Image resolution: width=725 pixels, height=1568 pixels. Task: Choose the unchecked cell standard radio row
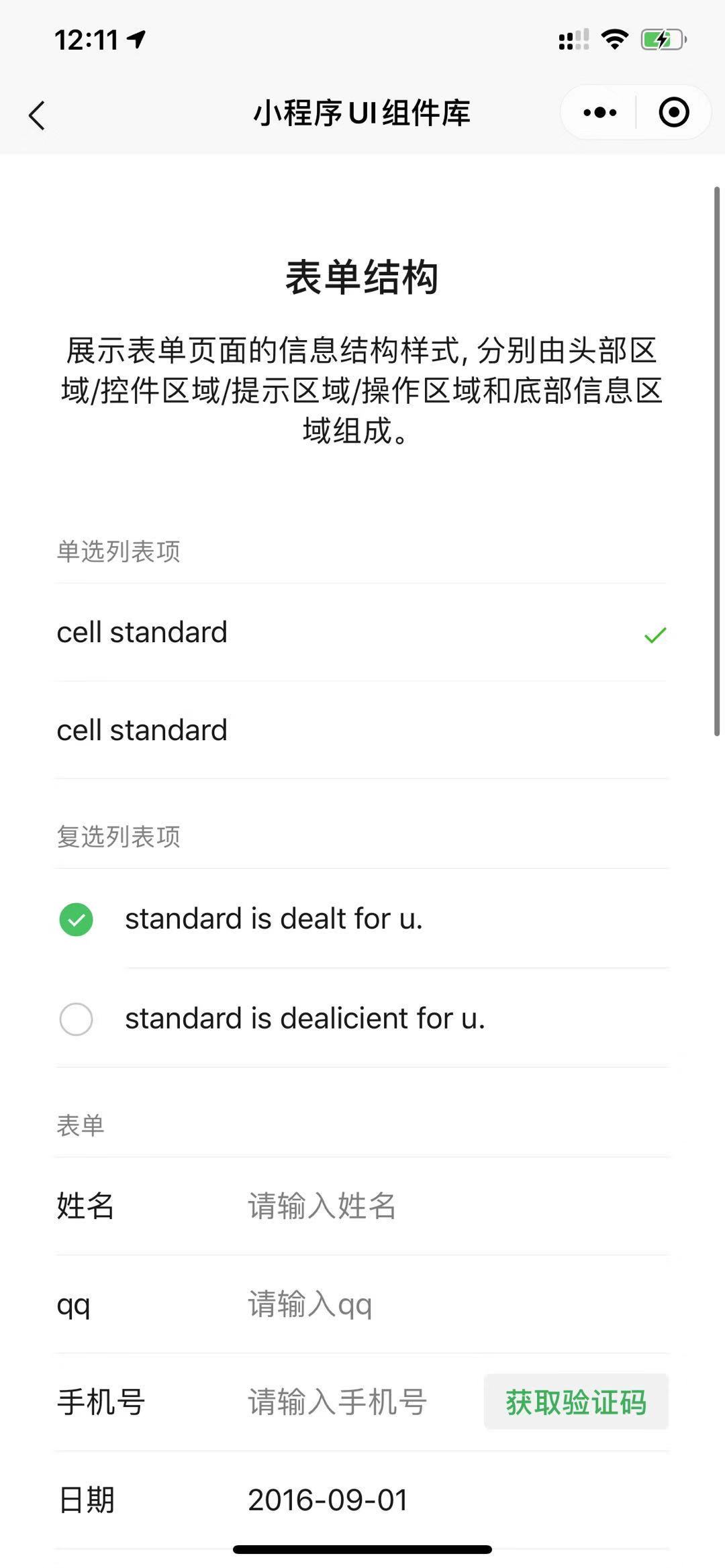pyautogui.click(x=361, y=730)
